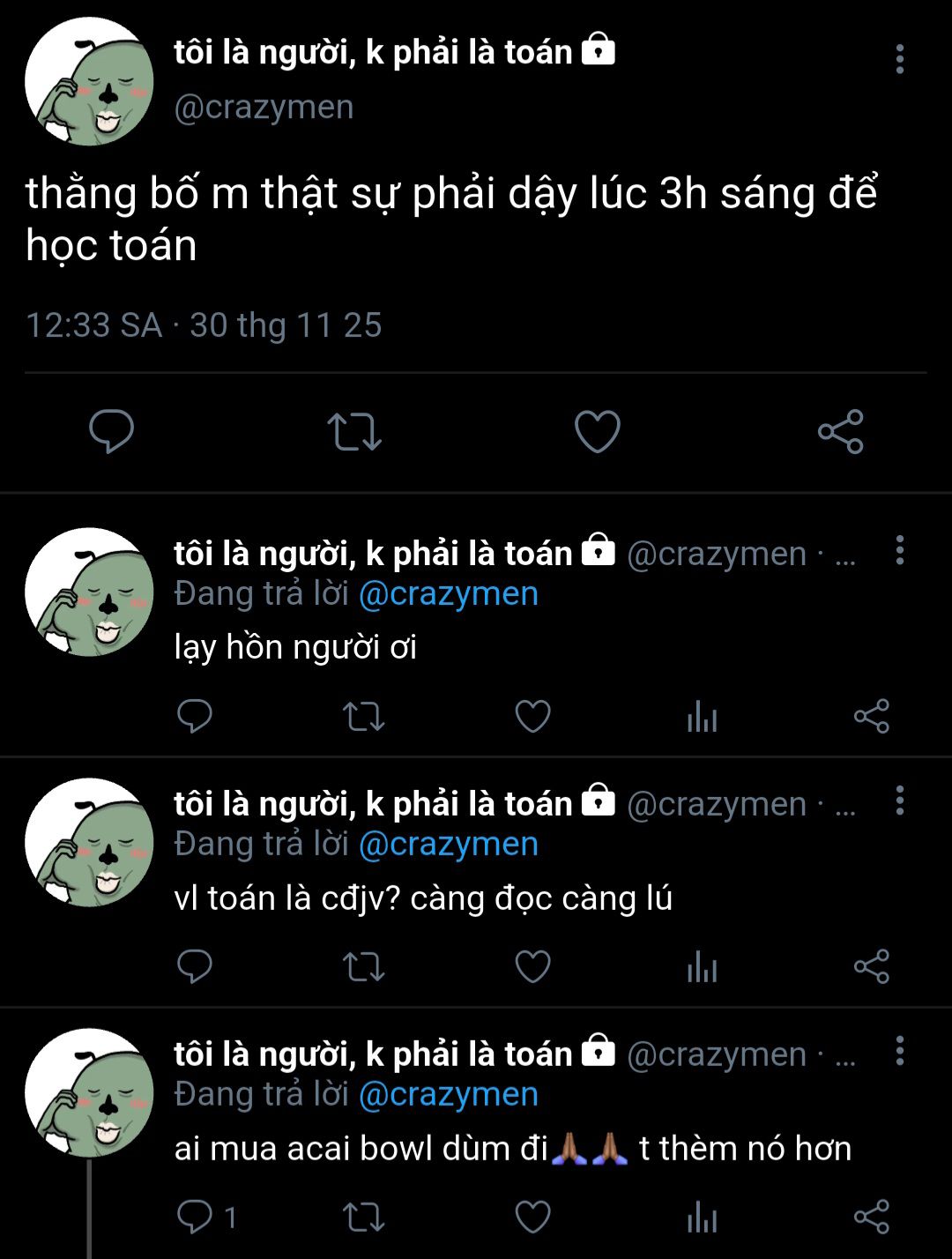Open the @crazymen mention above "càng đọc càng lú"
Viewport: 952px width, 1259px height.
(x=449, y=845)
